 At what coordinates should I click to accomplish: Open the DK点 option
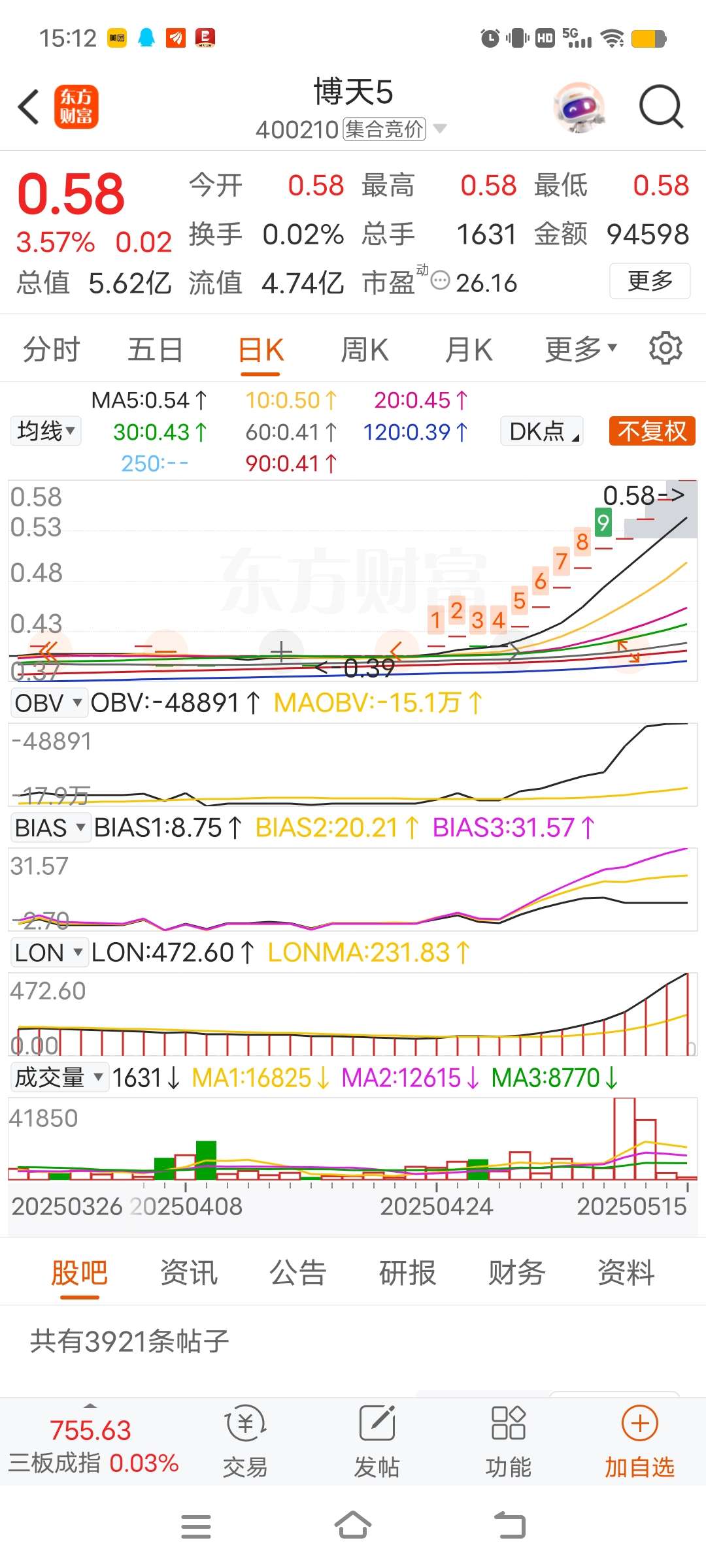[542, 431]
